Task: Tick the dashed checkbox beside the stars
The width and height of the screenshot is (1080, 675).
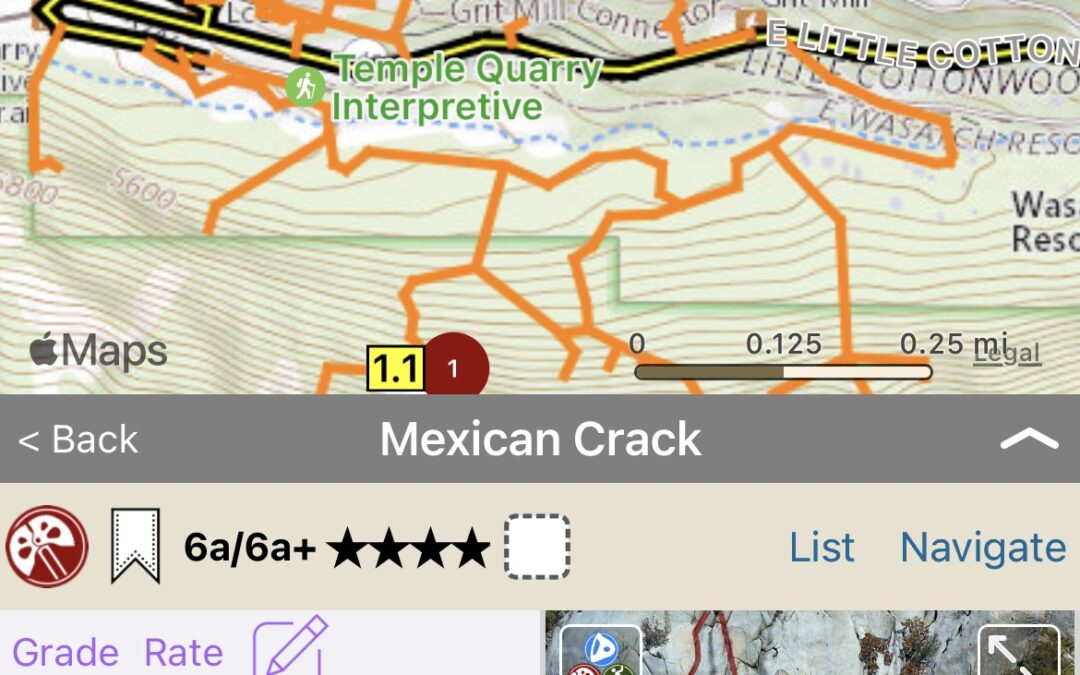Action: point(537,547)
